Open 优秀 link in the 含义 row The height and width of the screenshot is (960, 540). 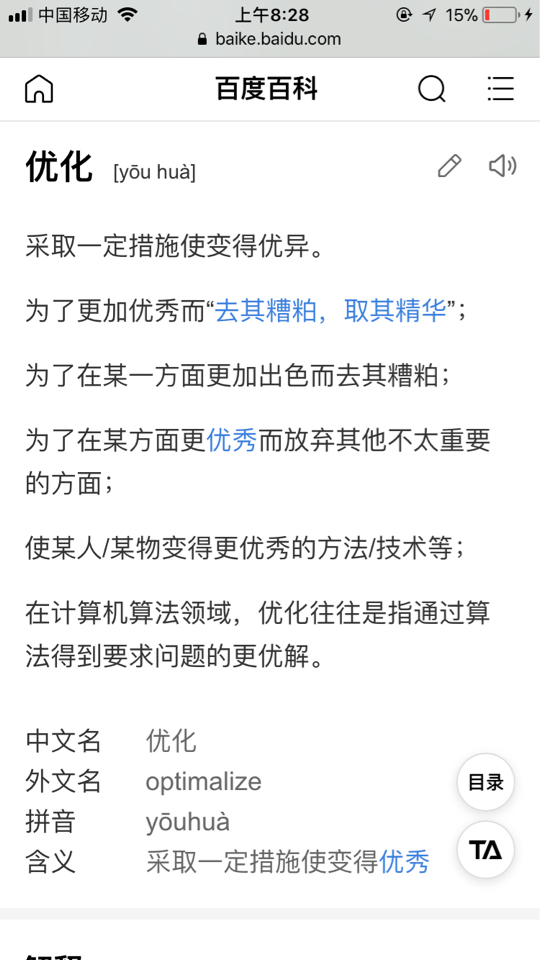[x=405, y=862]
